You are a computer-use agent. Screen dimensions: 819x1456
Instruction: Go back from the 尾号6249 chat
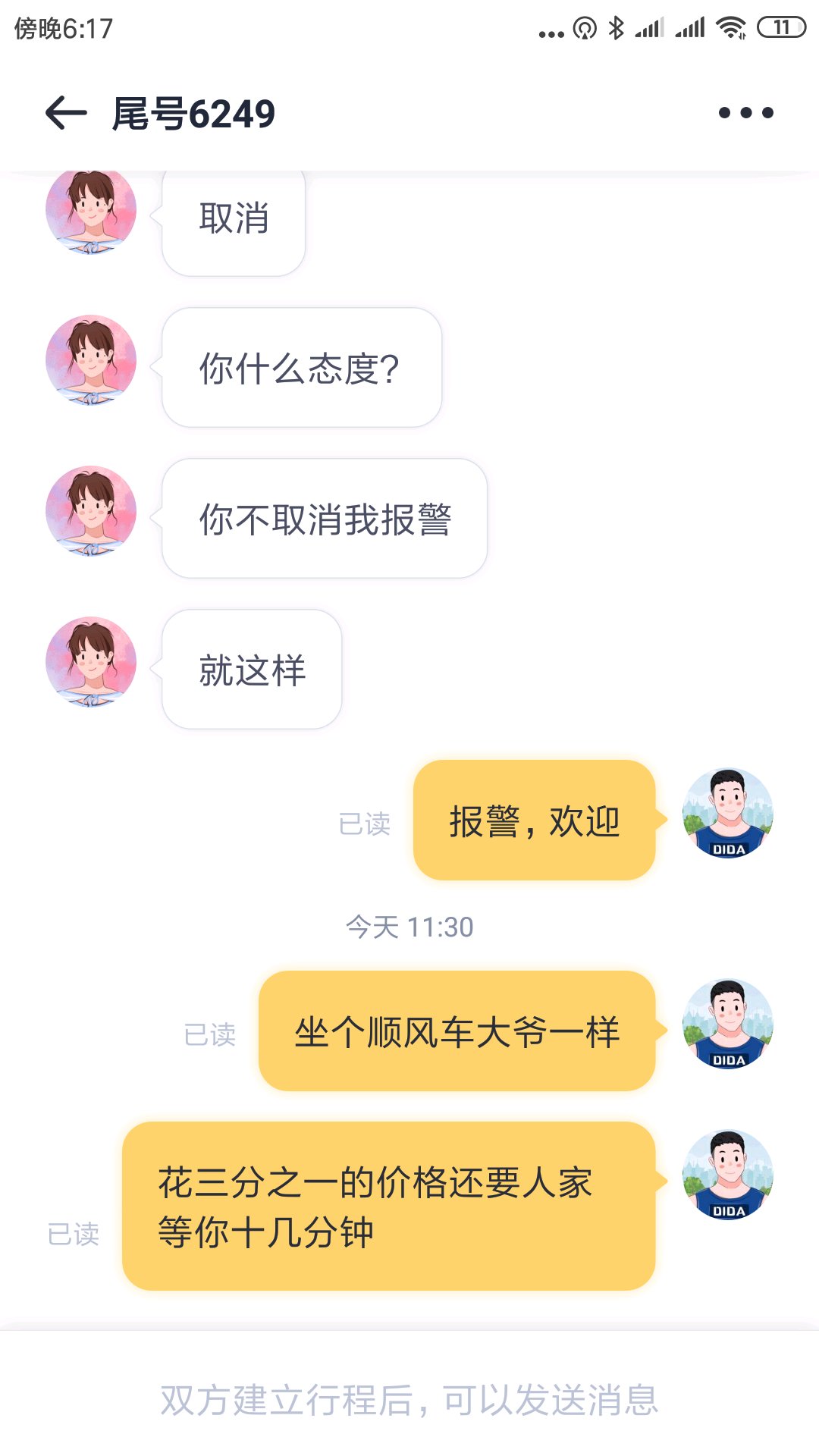(66, 114)
